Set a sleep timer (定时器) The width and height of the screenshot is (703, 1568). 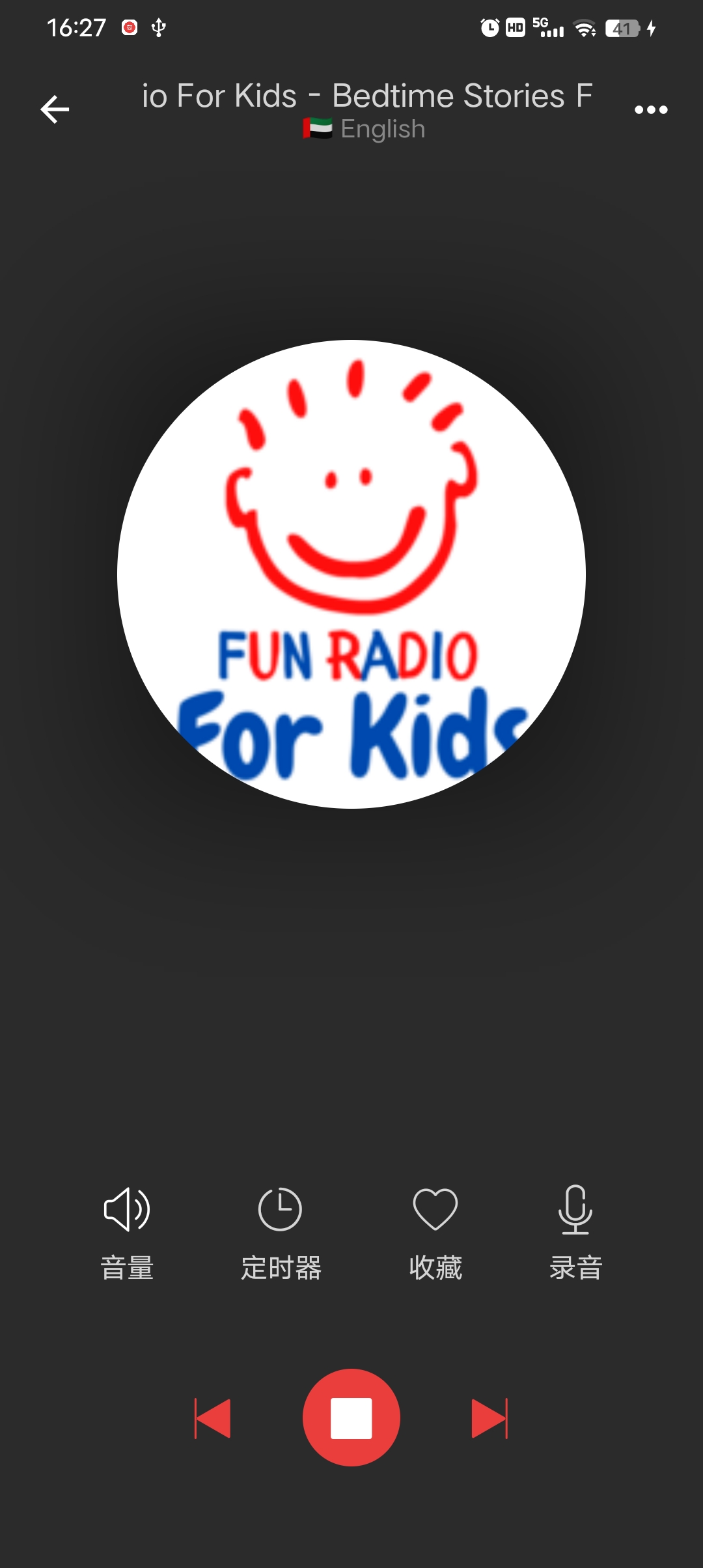pos(281,1233)
